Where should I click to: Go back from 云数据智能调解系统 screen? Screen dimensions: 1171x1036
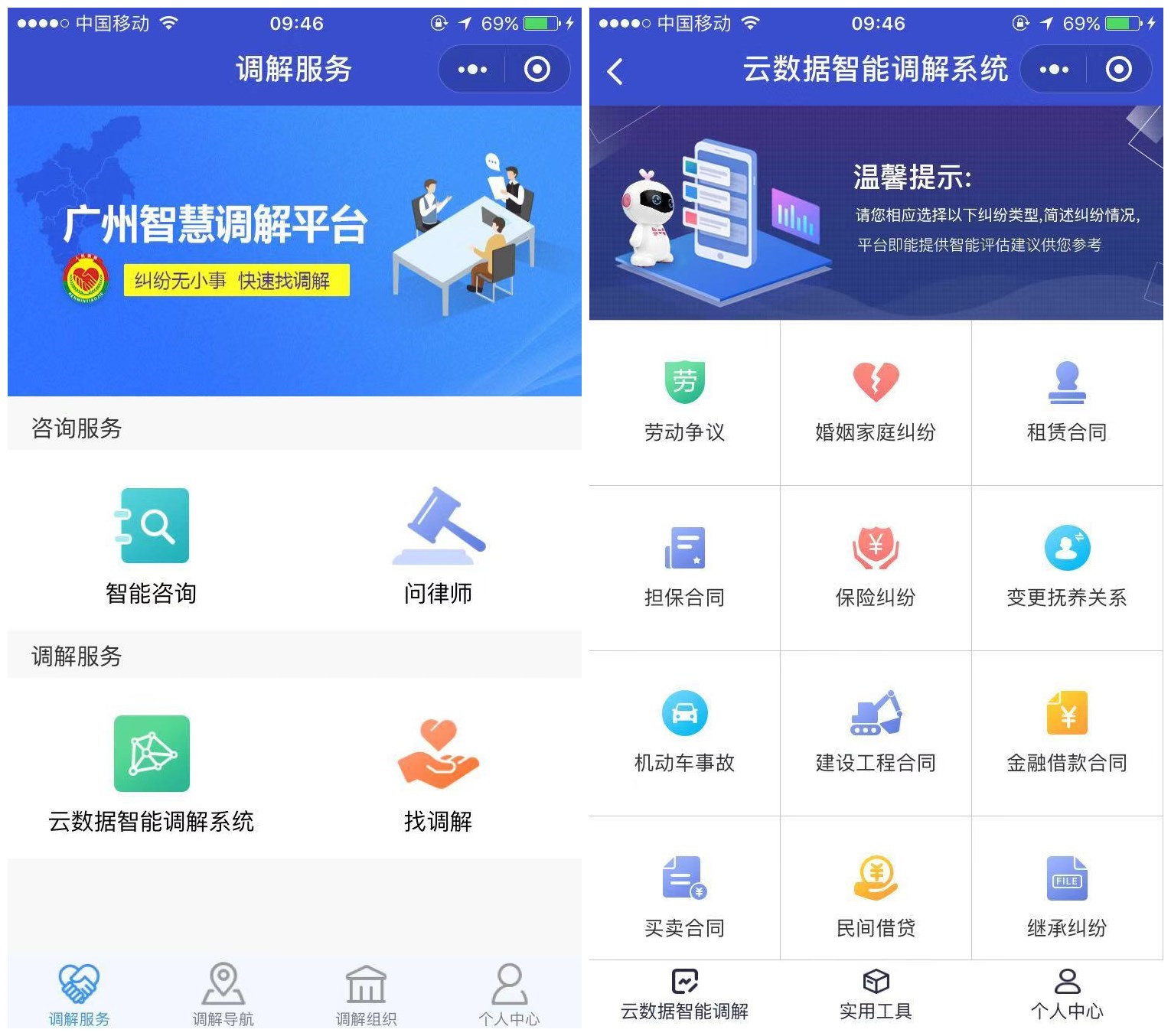pyautogui.click(x=615, y=71)
